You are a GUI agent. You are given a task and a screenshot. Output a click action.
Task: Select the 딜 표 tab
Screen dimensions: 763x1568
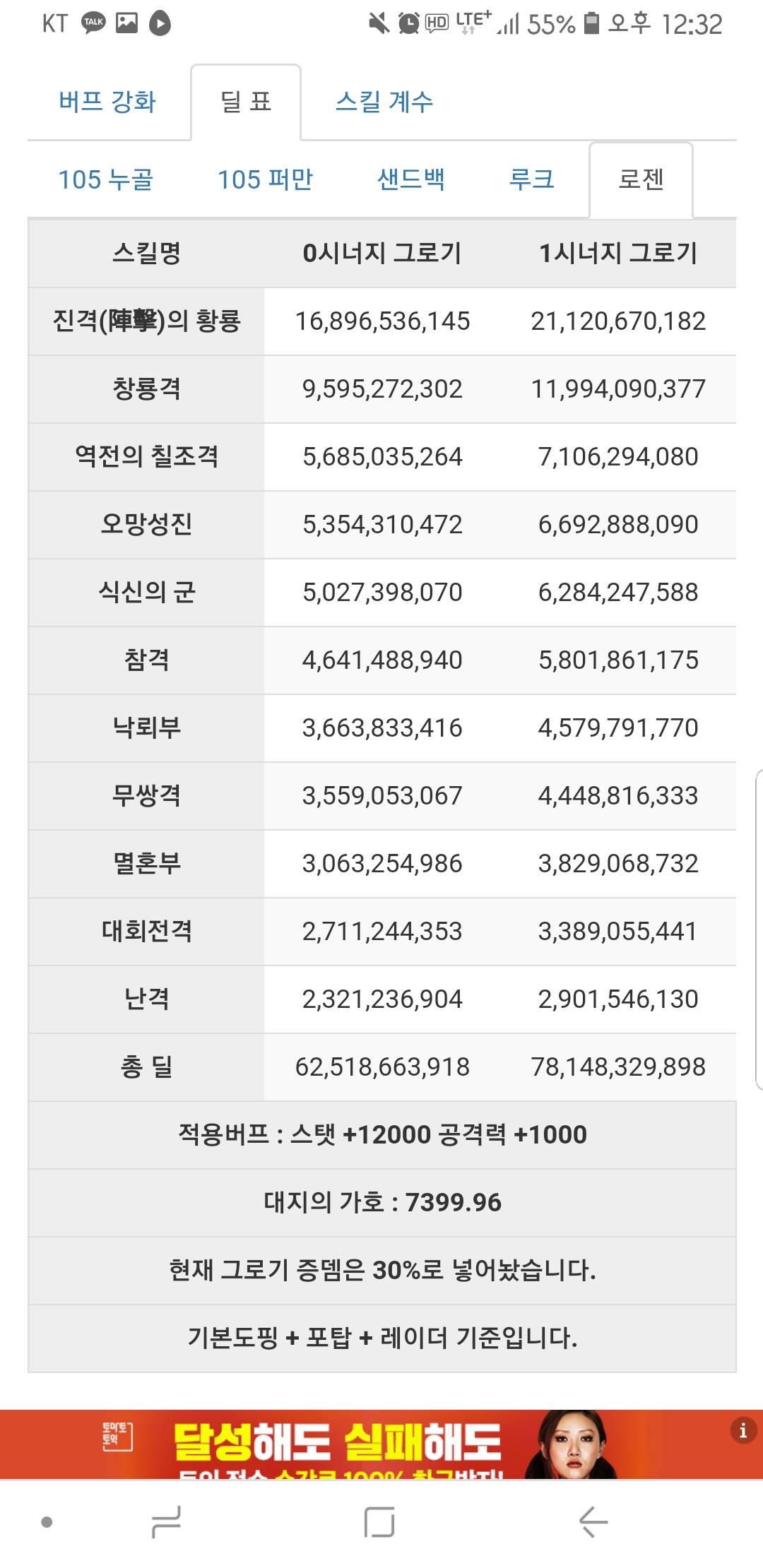[x=246, y=102]
